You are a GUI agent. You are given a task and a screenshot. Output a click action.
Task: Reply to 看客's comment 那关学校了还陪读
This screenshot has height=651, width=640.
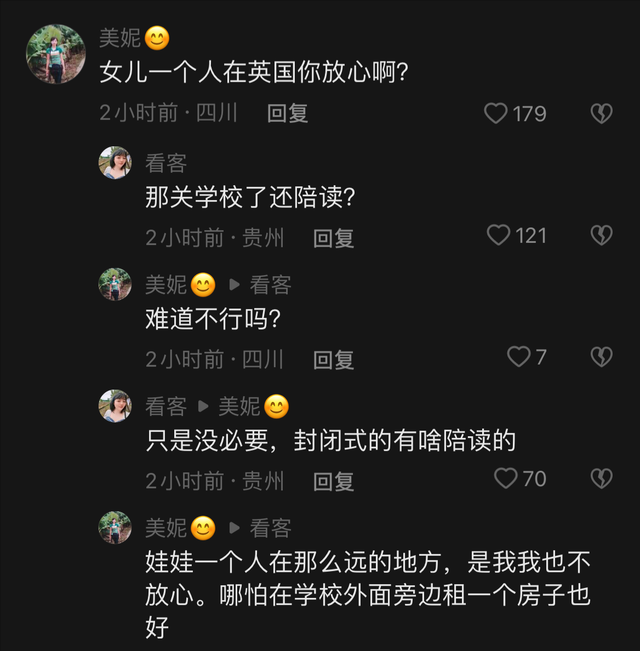[333, 238]
